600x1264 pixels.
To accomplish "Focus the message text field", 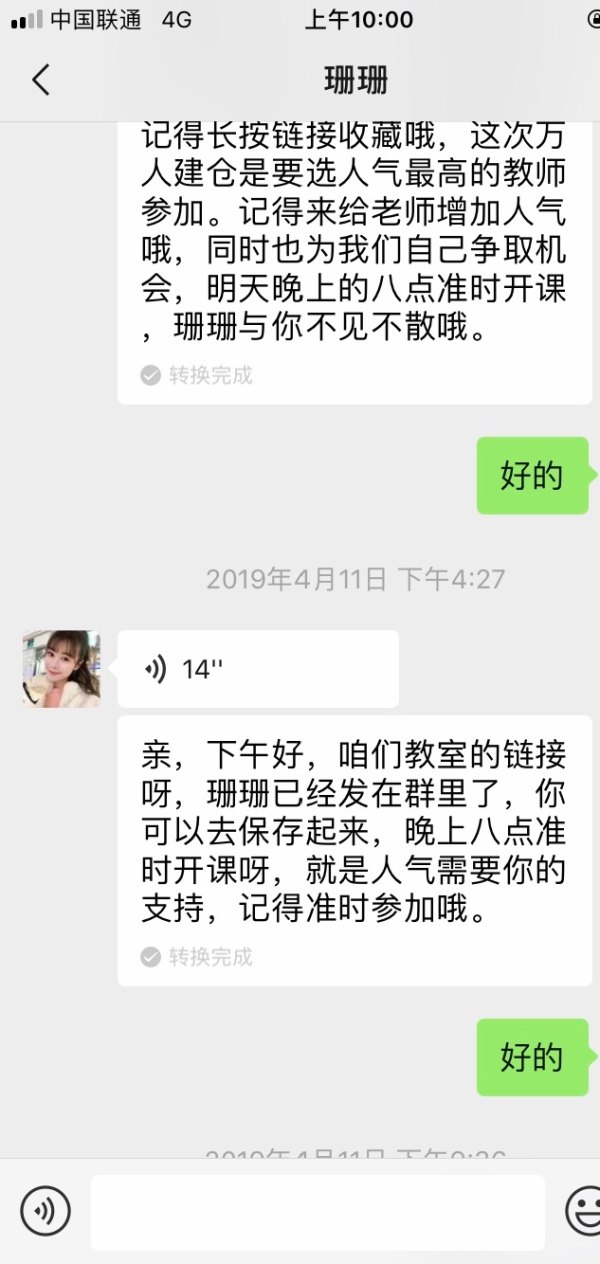I will (317, 1212).
